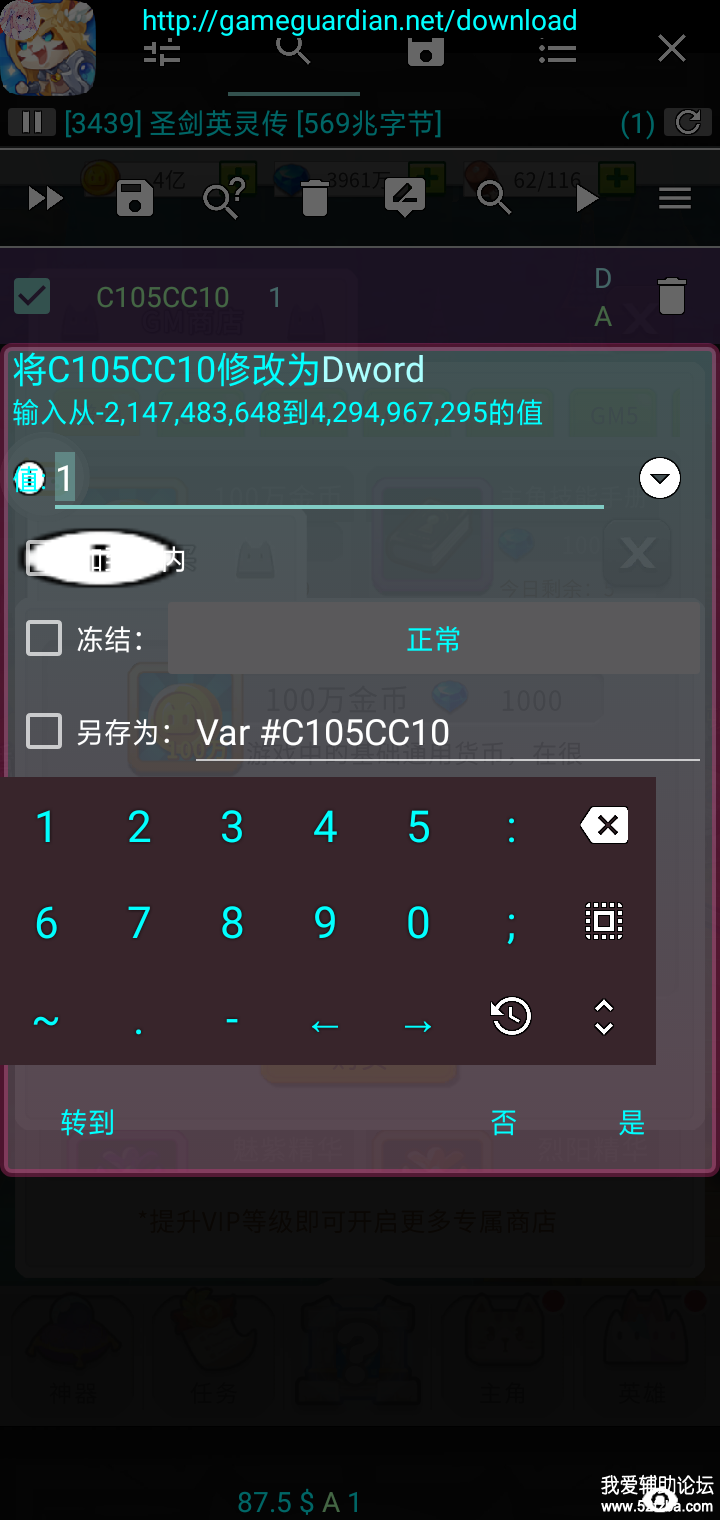Open the keypad history clock icon
This screenshot has width=720, height=1520.
pyautogui.click(x=511, y=1017)
